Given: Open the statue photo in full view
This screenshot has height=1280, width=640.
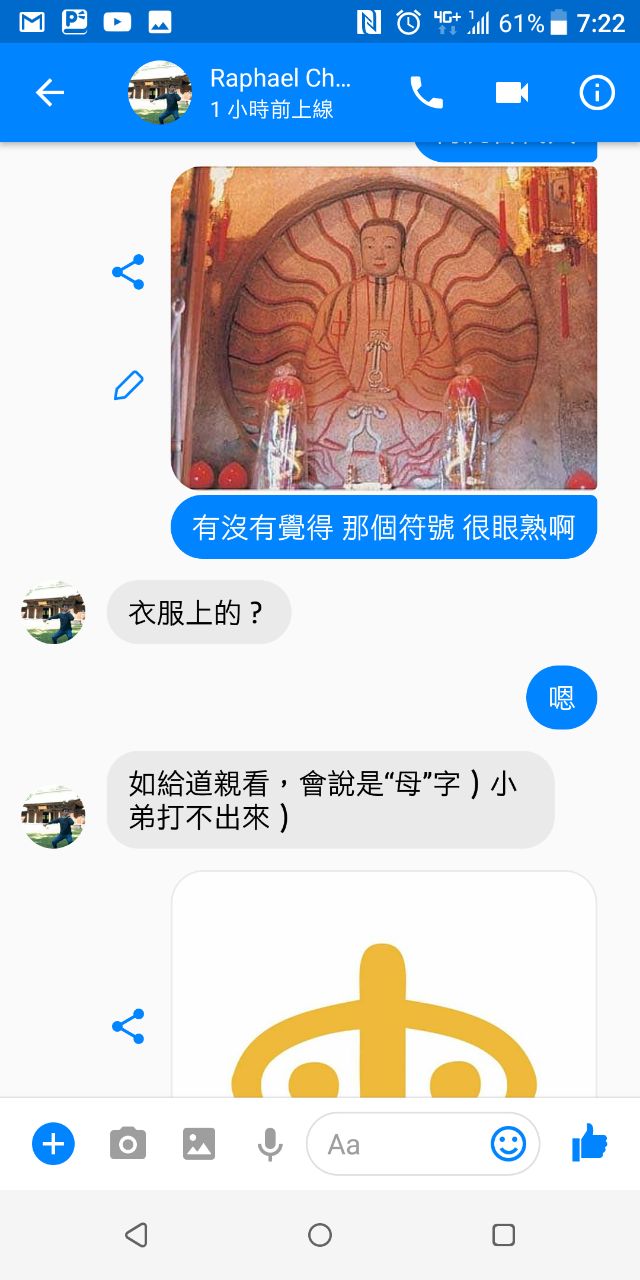Looking at the screenshot, I should point(384,328).
